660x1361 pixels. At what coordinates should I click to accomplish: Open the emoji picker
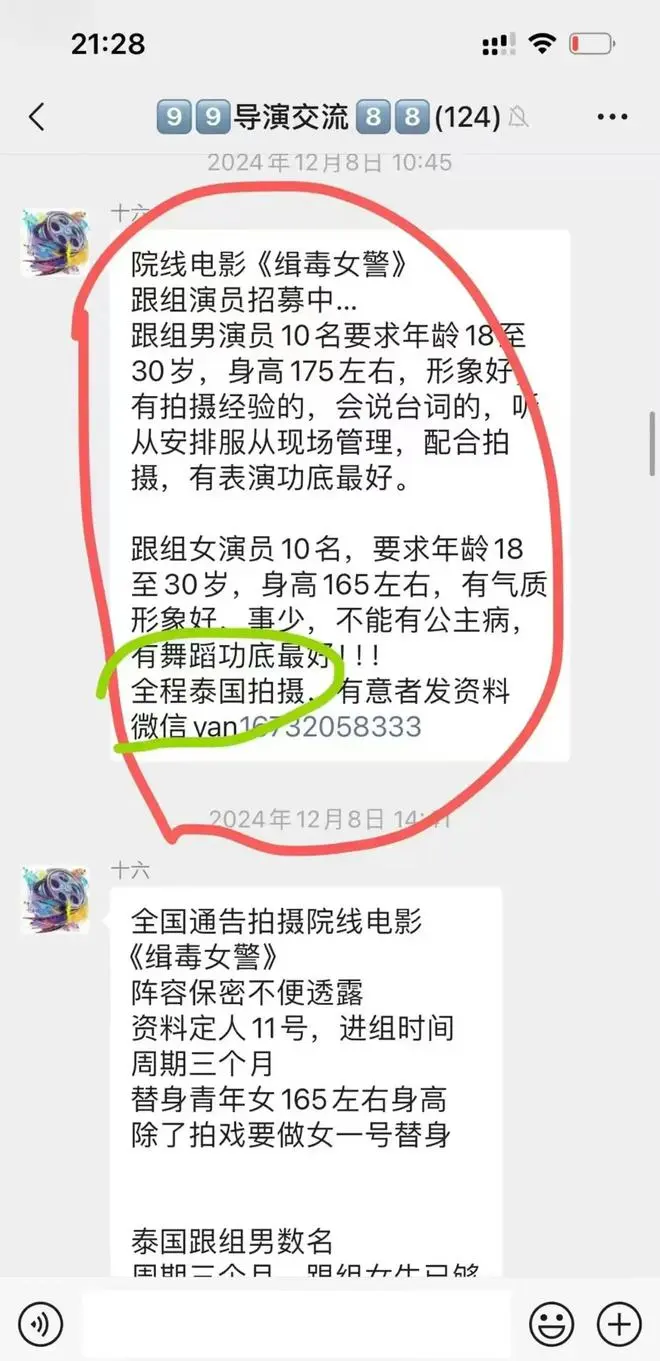click(x=552, y=1324)
